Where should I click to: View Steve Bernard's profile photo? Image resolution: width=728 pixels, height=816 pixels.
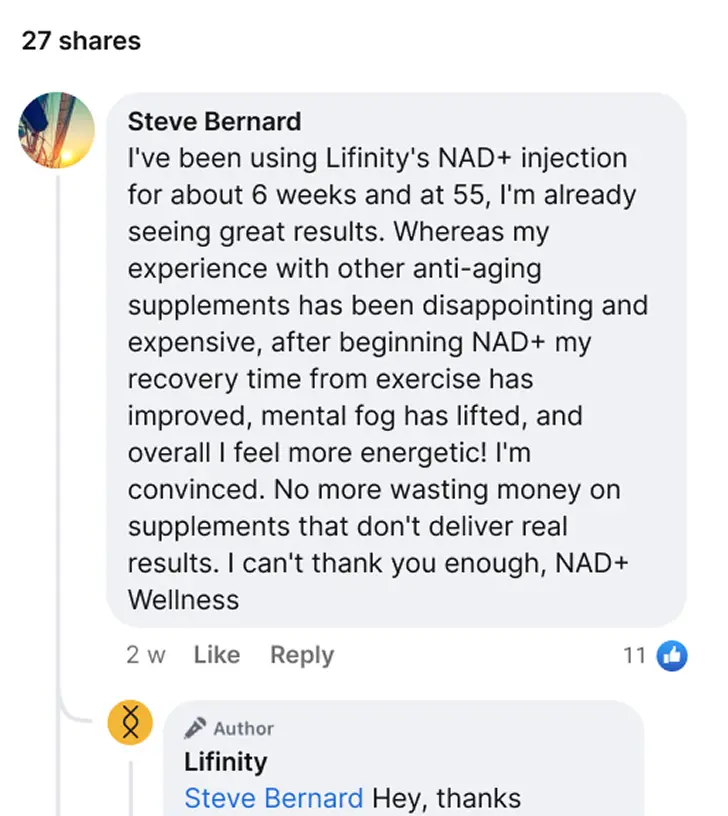57,130
